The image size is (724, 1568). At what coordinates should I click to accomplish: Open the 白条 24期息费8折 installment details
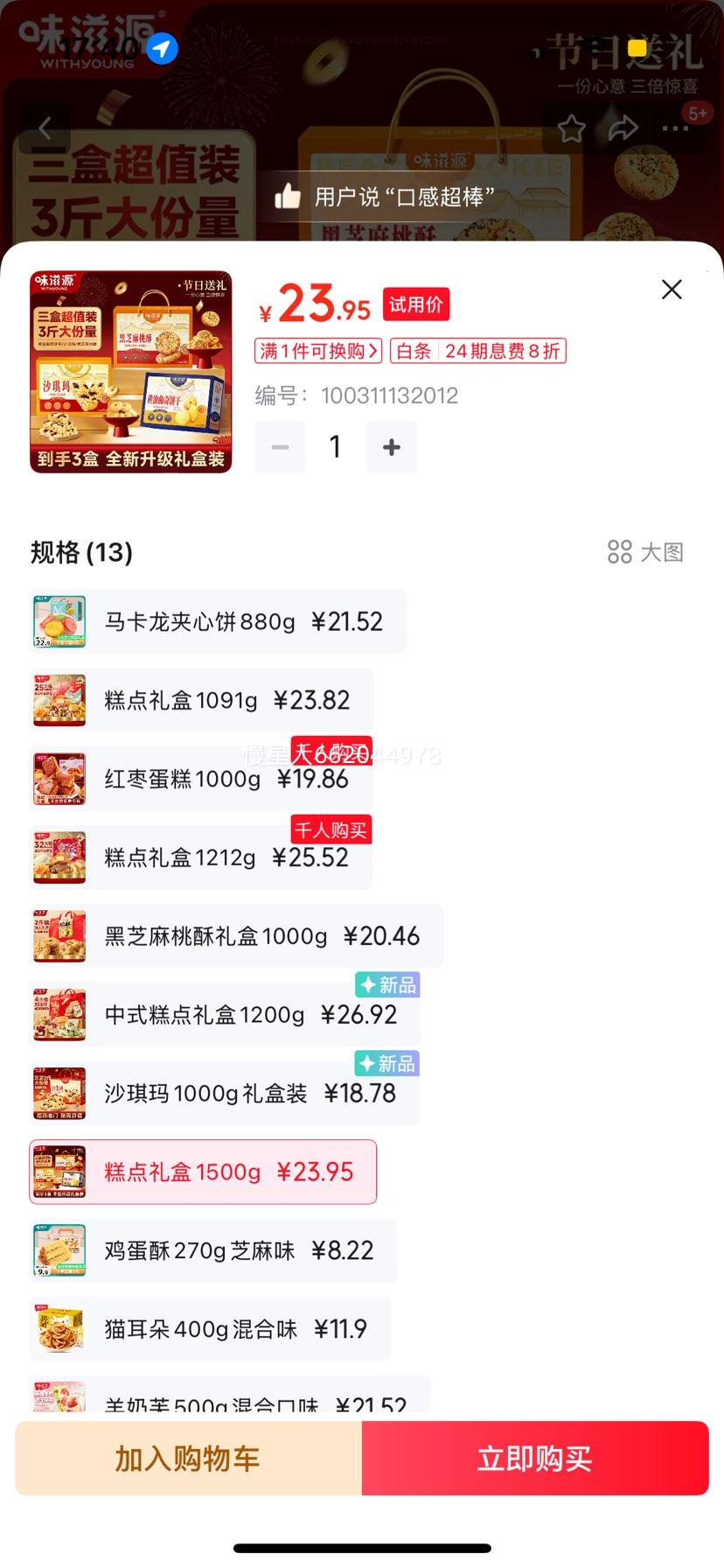[x=478, y=351]
